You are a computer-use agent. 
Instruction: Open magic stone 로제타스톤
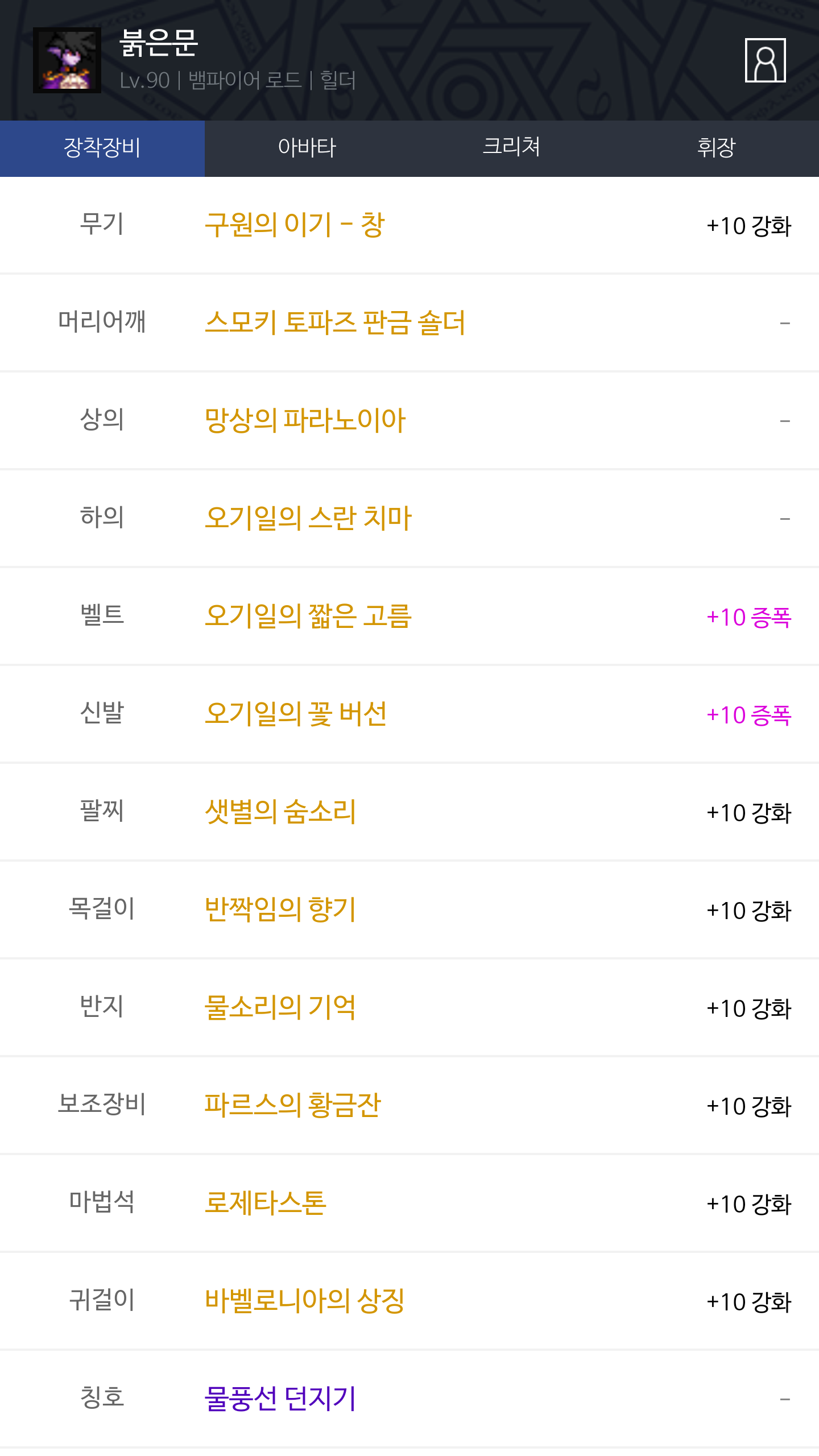click(265, 1203)
